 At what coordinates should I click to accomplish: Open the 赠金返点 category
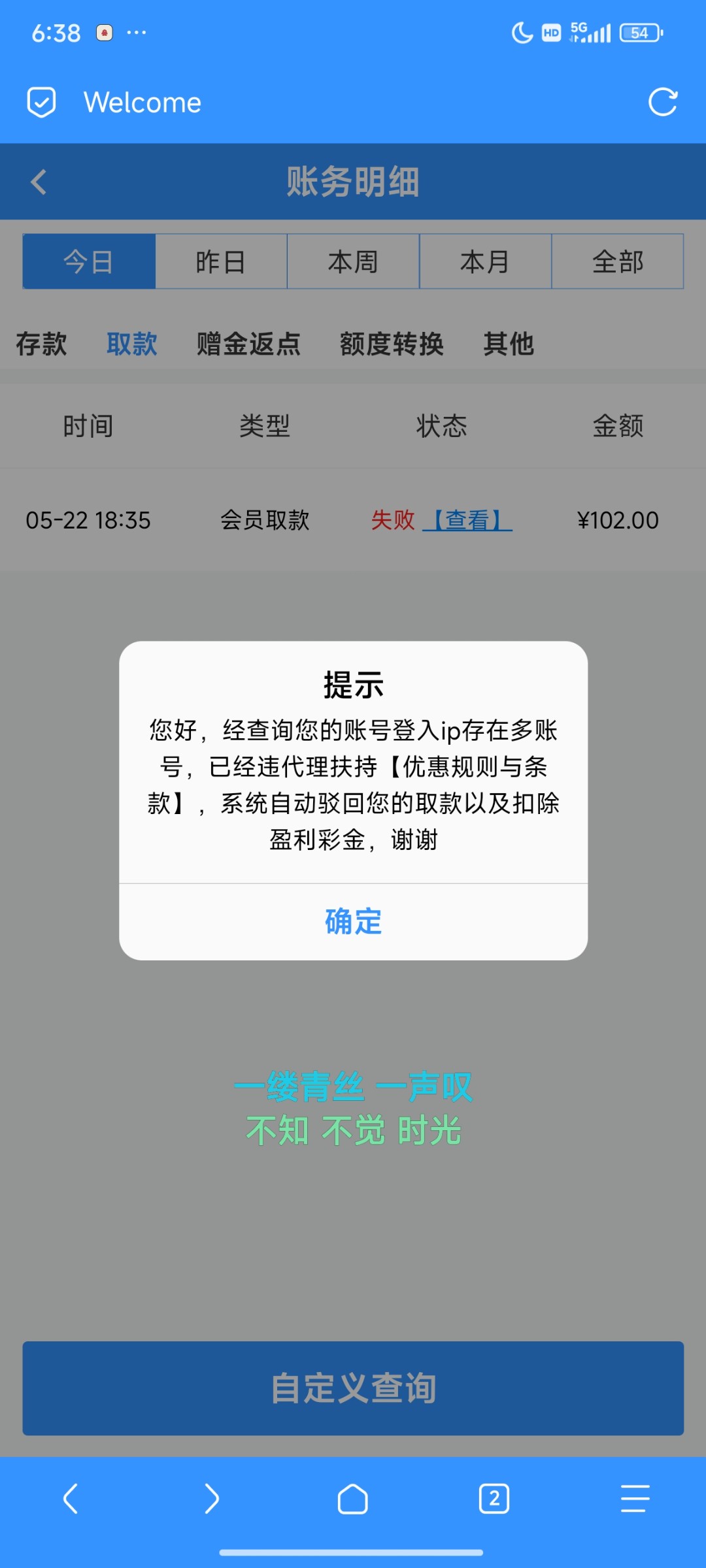(x=248, y=344)
